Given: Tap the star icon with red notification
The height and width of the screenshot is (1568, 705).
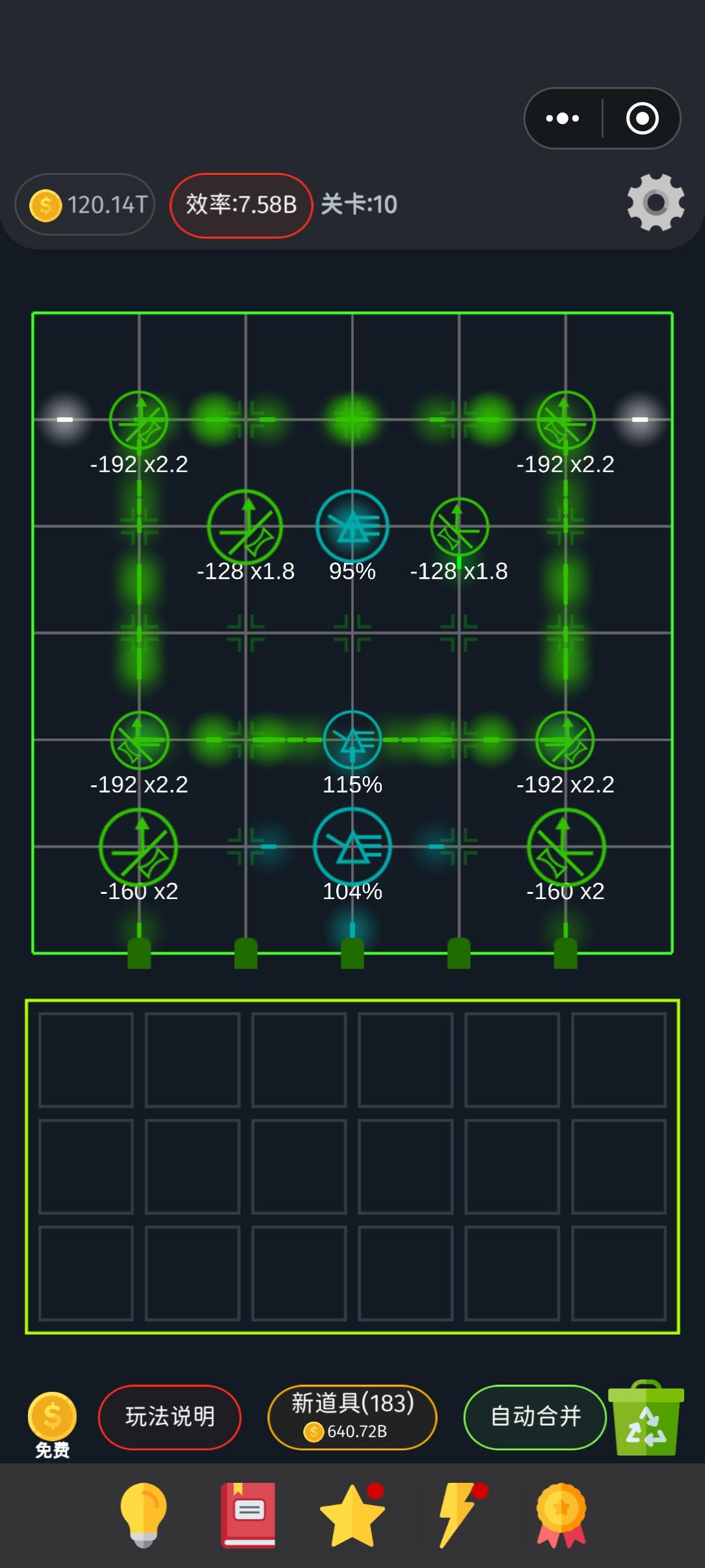Looking at the screenshot, I should coord(351,1513).
